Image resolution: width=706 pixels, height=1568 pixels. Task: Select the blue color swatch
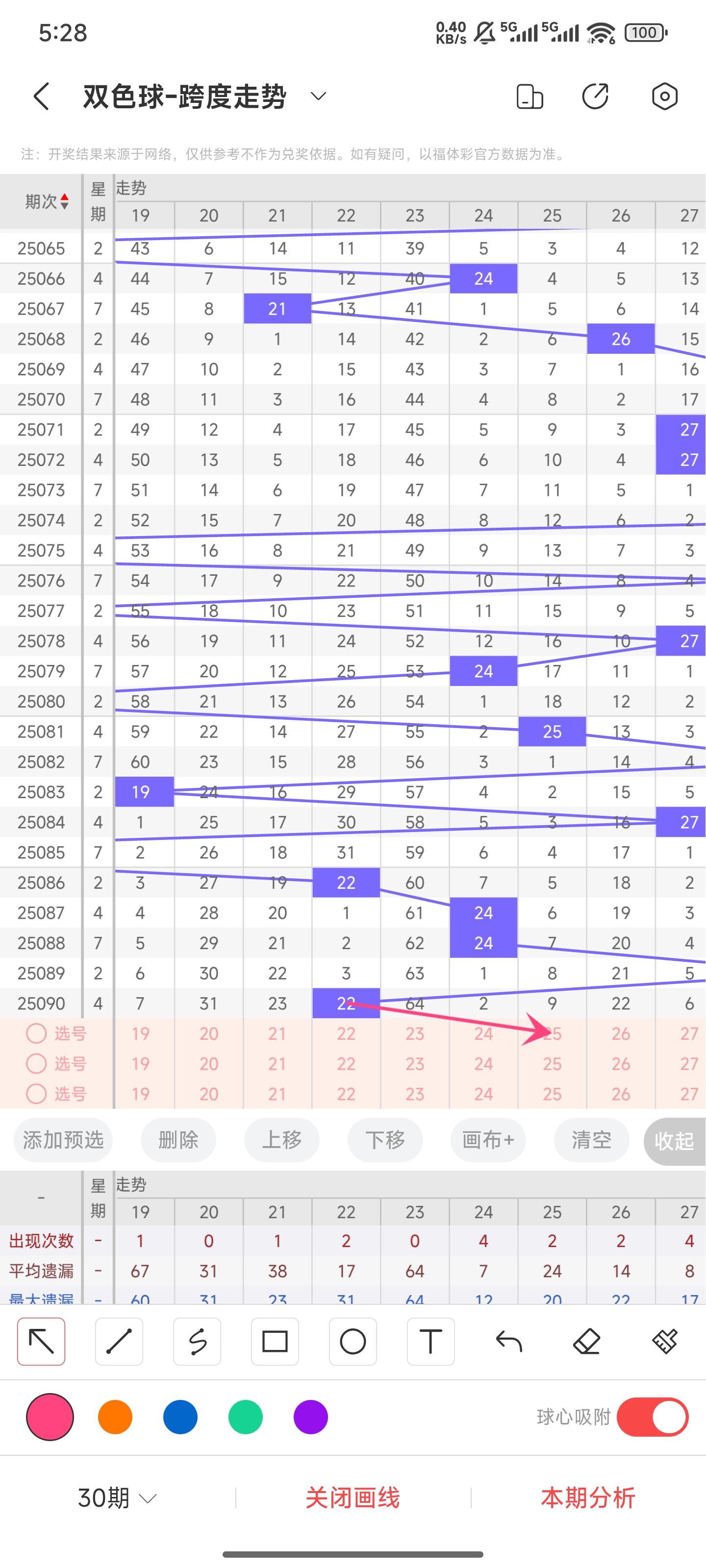pos(180,1417)
